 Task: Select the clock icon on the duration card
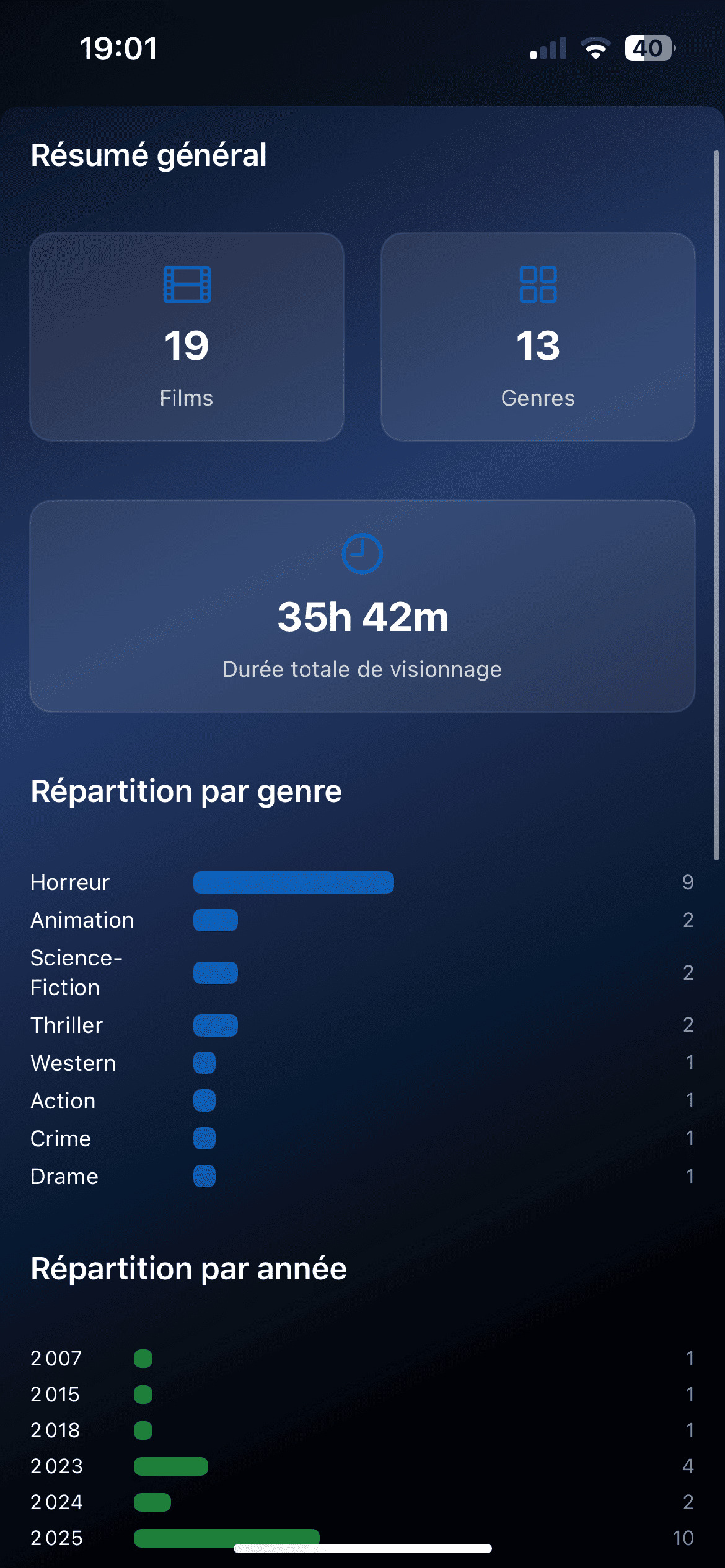click(362, 555)
